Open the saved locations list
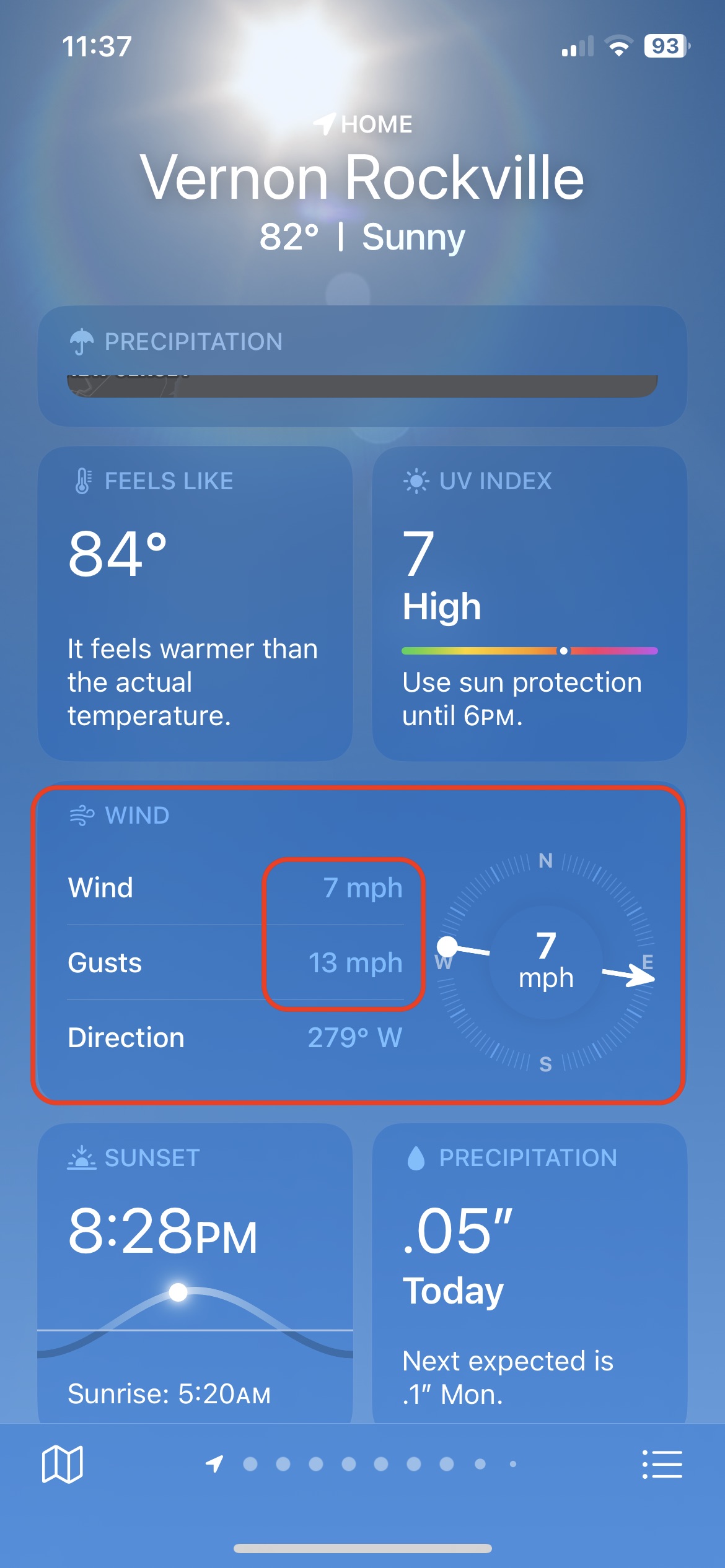Viewport: 725px width, 1568px height. tap(662, 1464)
